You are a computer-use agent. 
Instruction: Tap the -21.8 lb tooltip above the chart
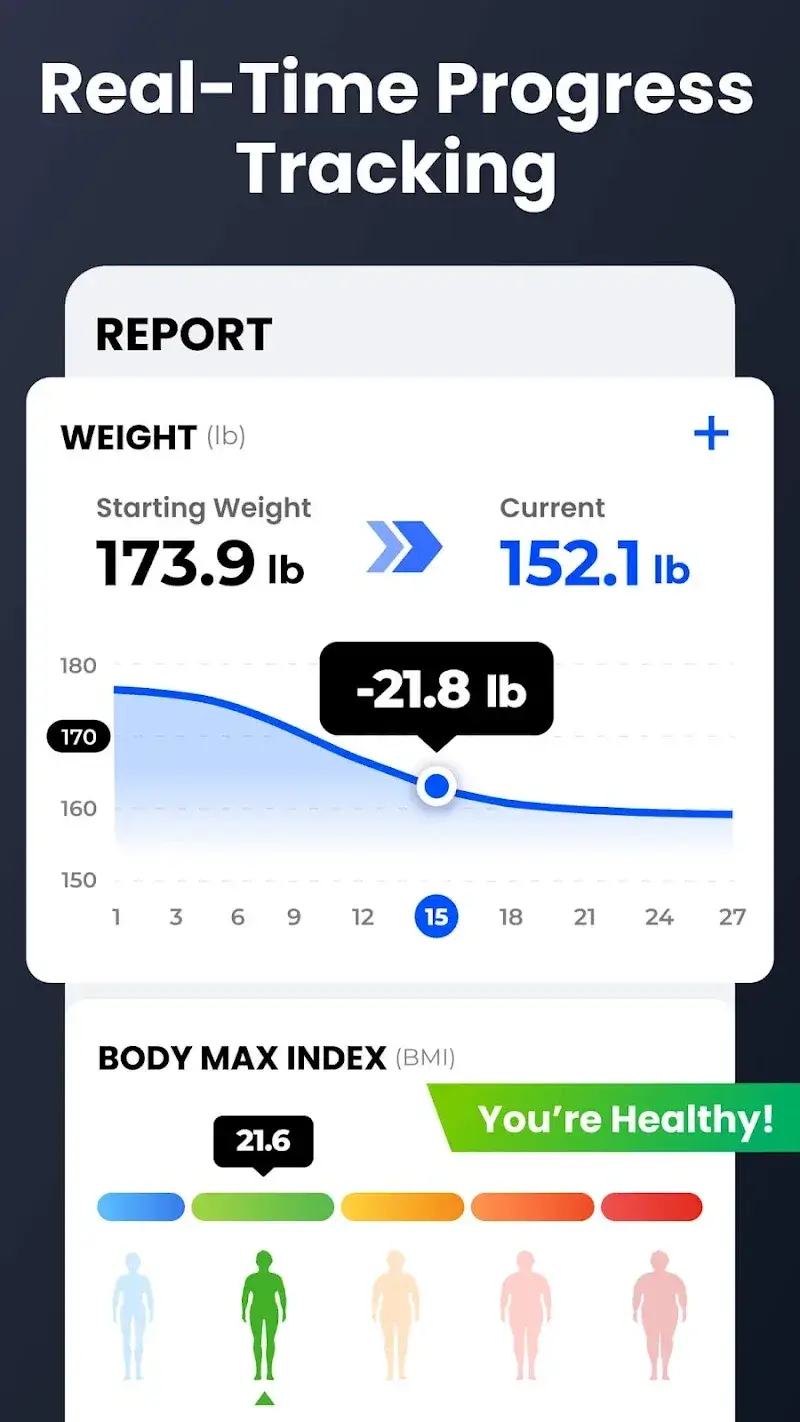coord(436,687)
